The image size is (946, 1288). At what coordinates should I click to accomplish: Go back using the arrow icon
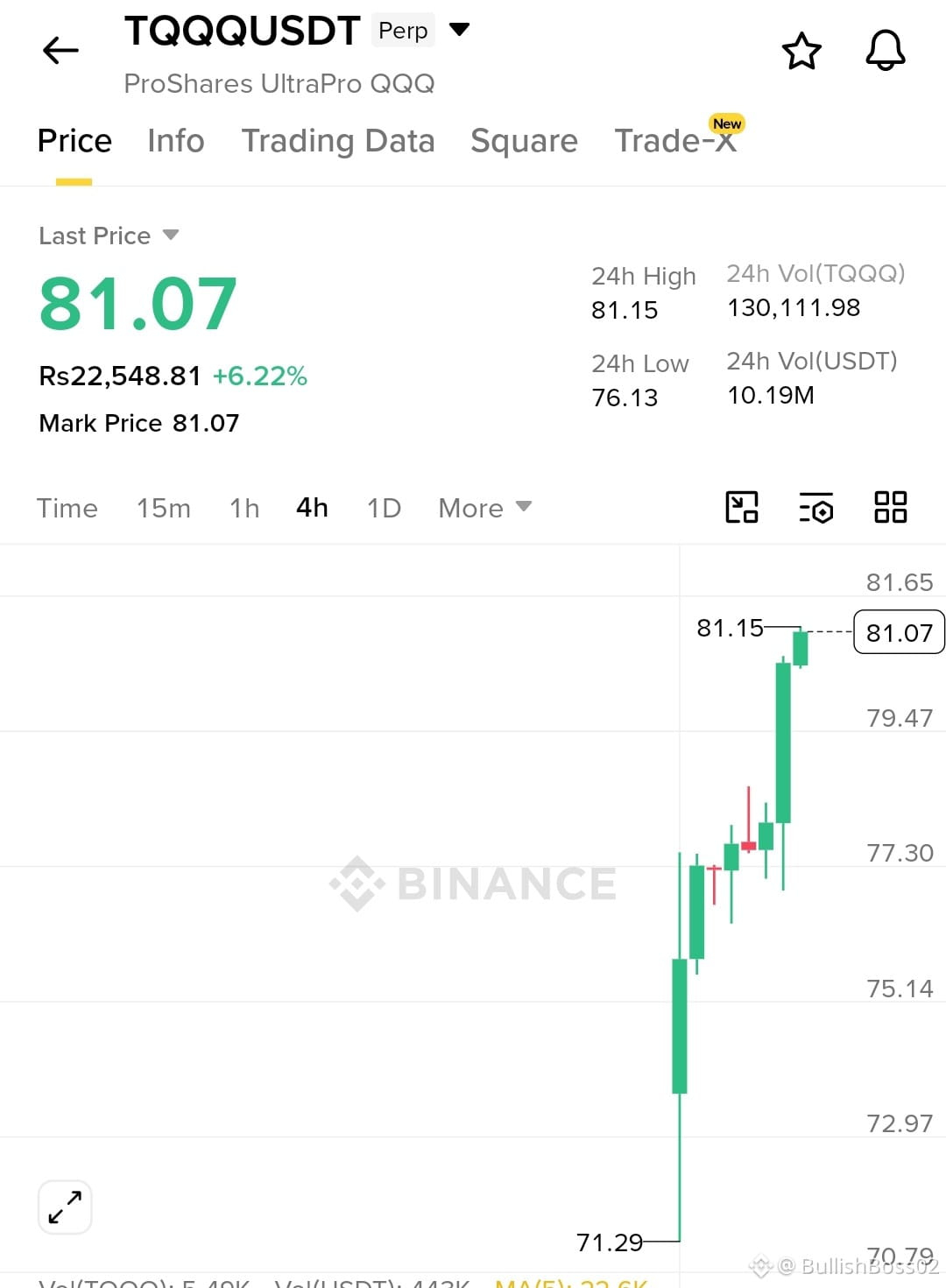coord(60,50)
